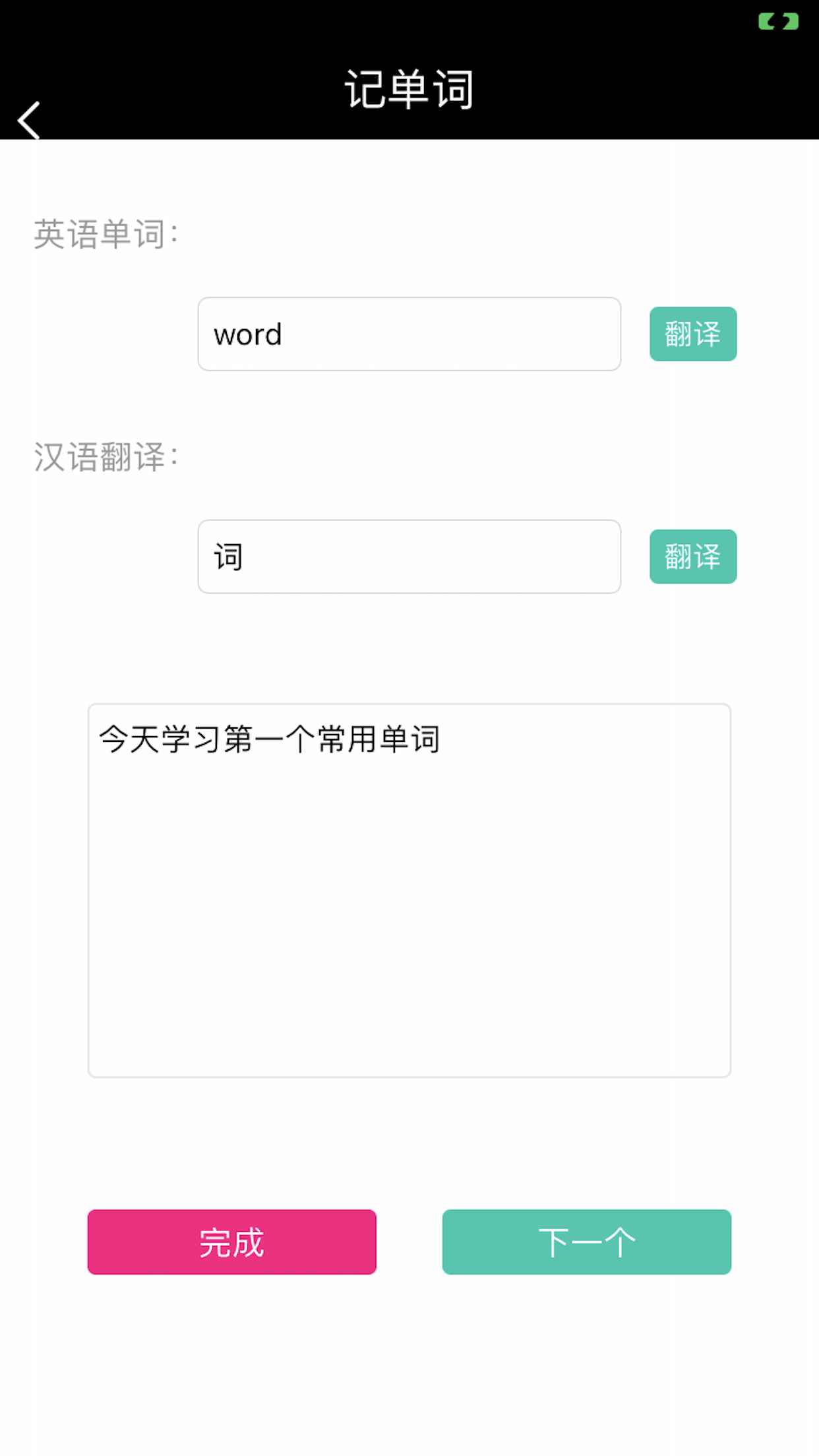The height and width of the screenshot is (1456, 819).
Task: Edit the notes text area
Action: coord(409,890)
